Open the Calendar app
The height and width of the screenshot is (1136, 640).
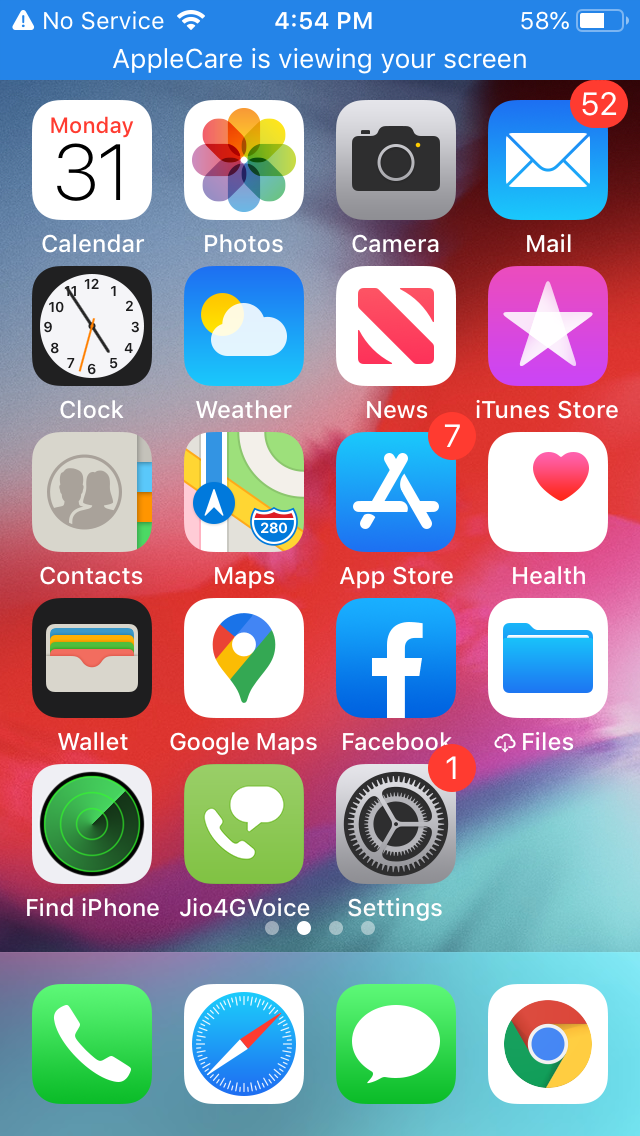pos(92,160)
